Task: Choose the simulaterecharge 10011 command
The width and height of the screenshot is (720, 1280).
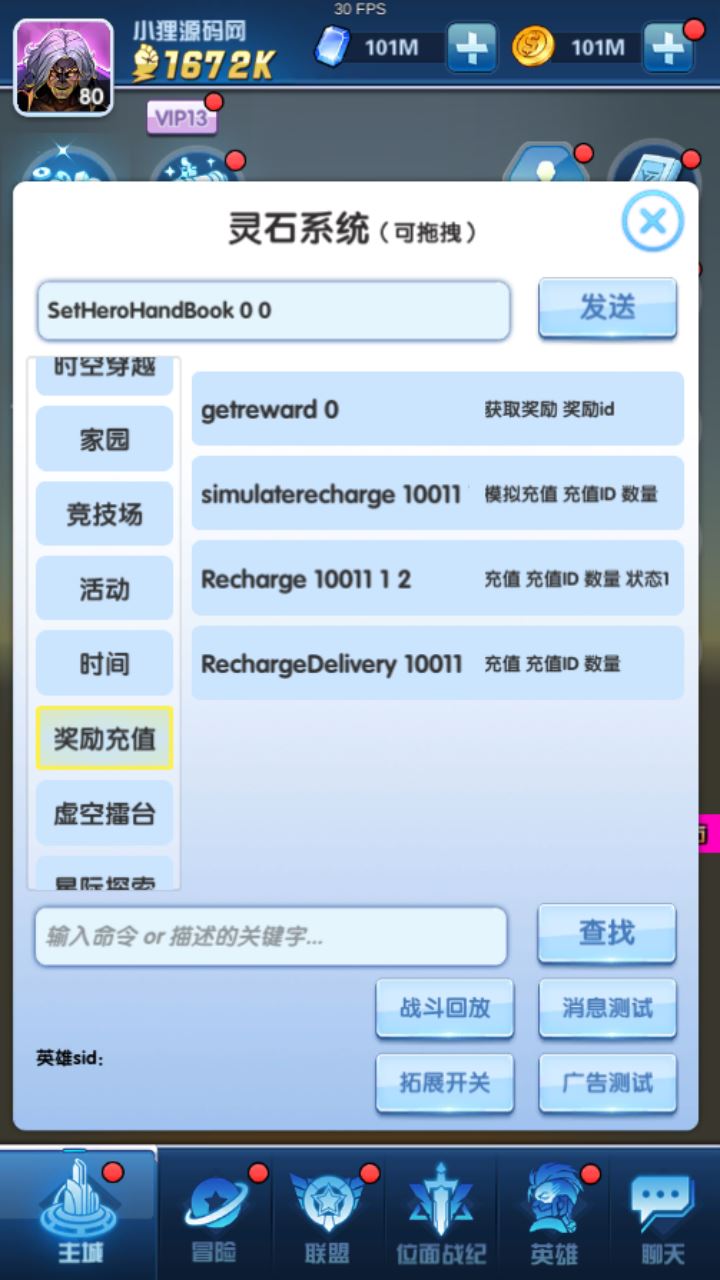Action: point(437,493)
